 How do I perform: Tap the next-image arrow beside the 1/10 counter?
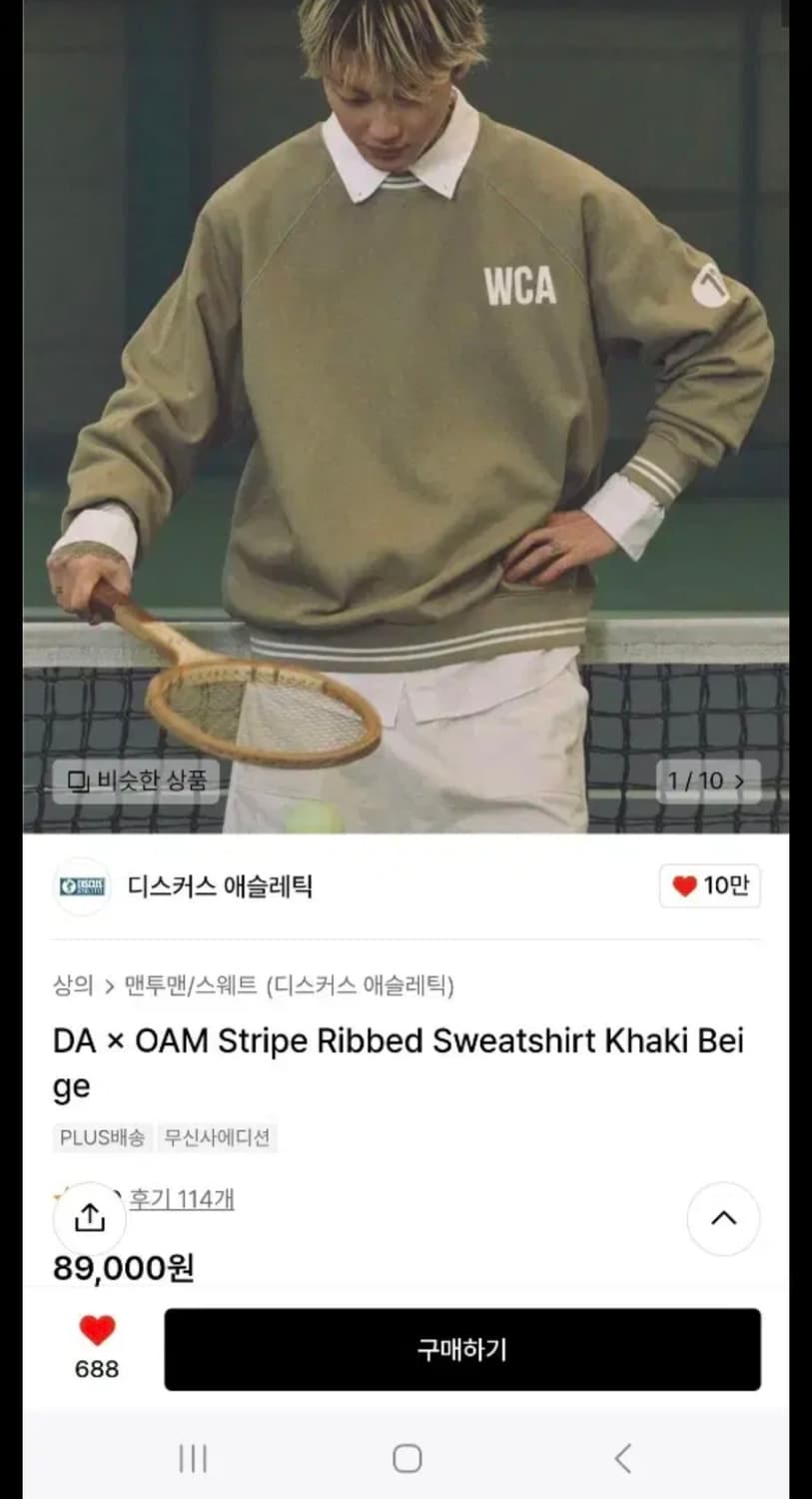(x=741, y=782)
